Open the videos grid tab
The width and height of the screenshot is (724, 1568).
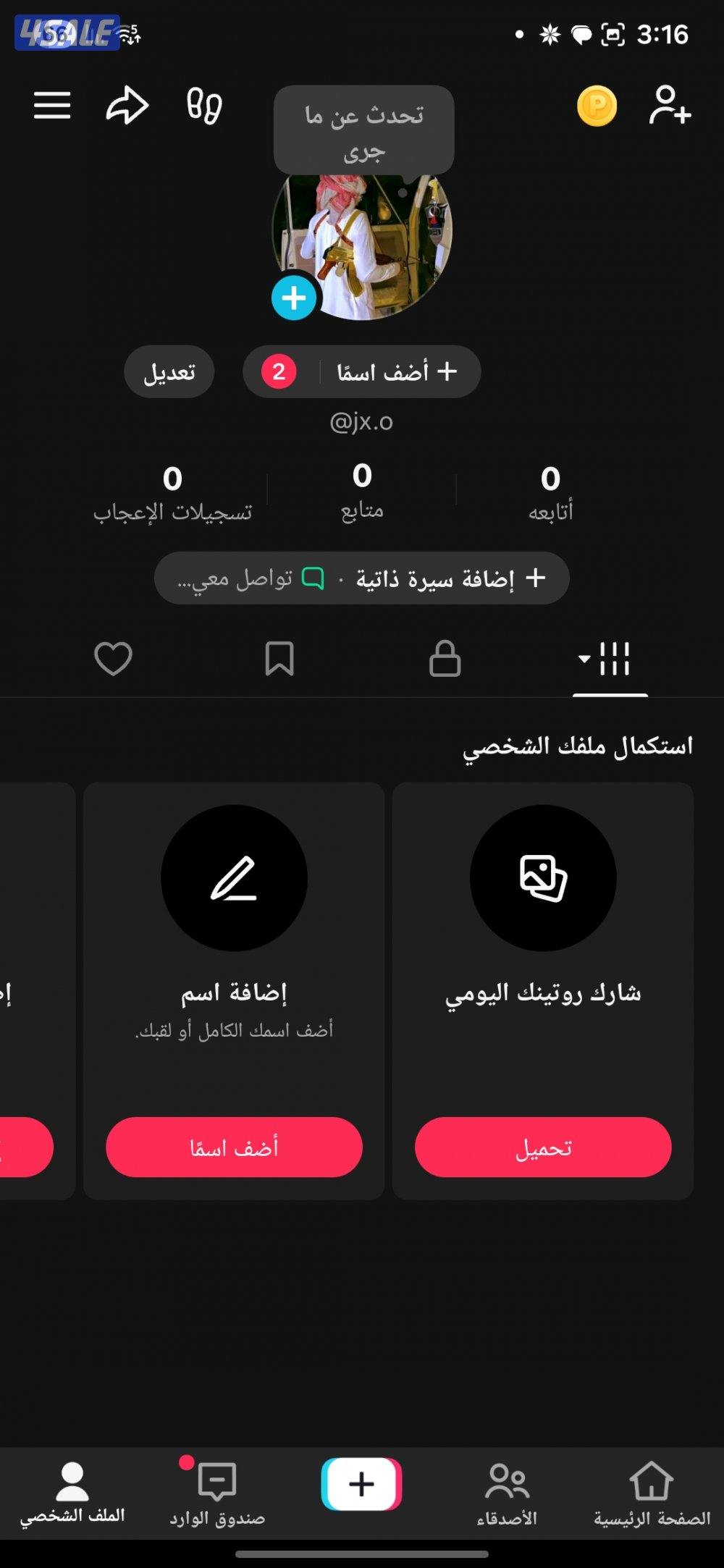point(615,659)
